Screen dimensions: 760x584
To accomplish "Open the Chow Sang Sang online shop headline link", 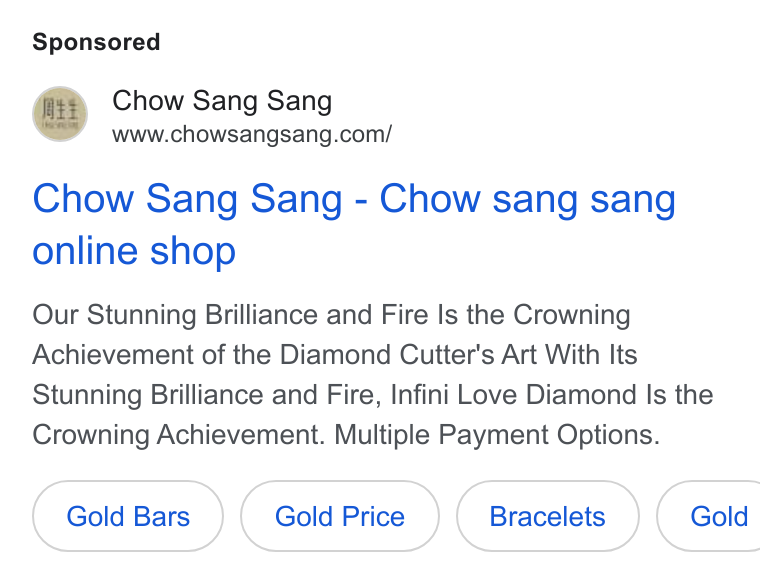I will (354, 224).
